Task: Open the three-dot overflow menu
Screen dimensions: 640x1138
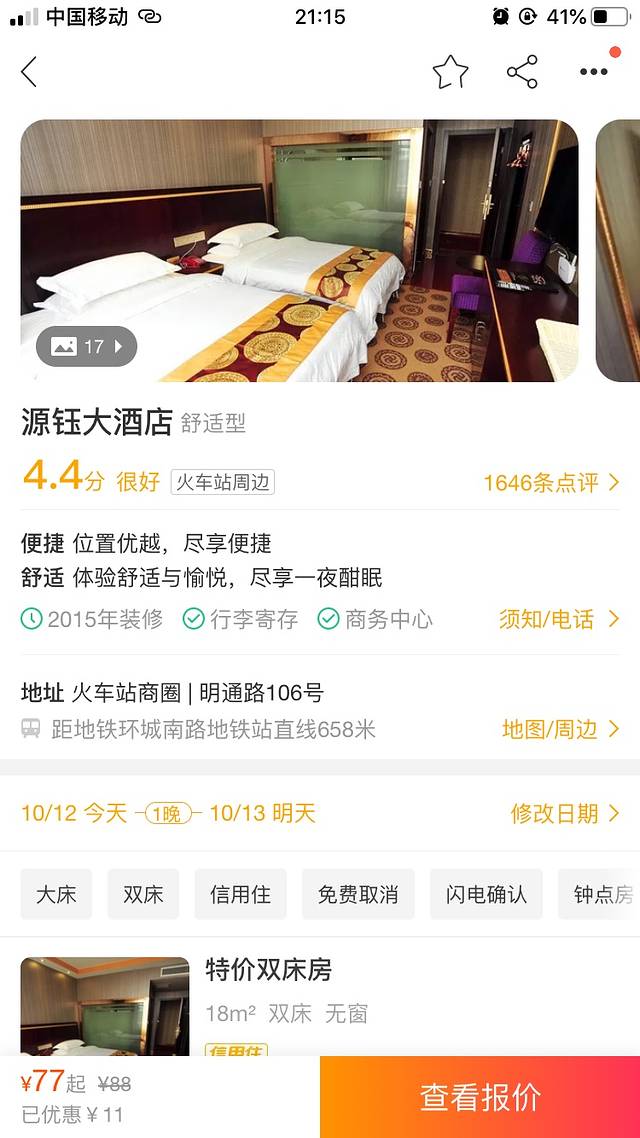Action: coord(593,72)
